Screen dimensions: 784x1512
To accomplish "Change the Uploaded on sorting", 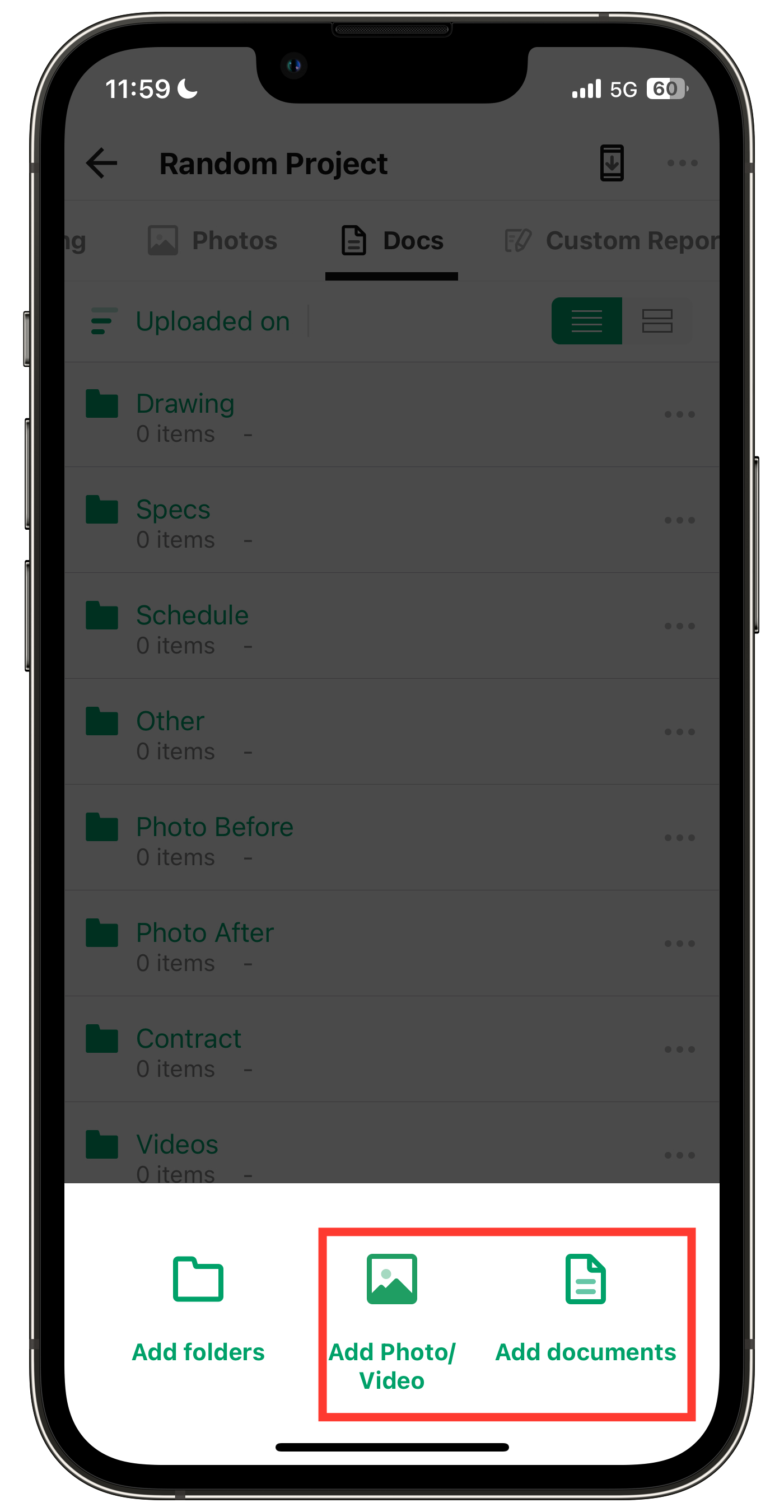I will (x=192, y=321).
